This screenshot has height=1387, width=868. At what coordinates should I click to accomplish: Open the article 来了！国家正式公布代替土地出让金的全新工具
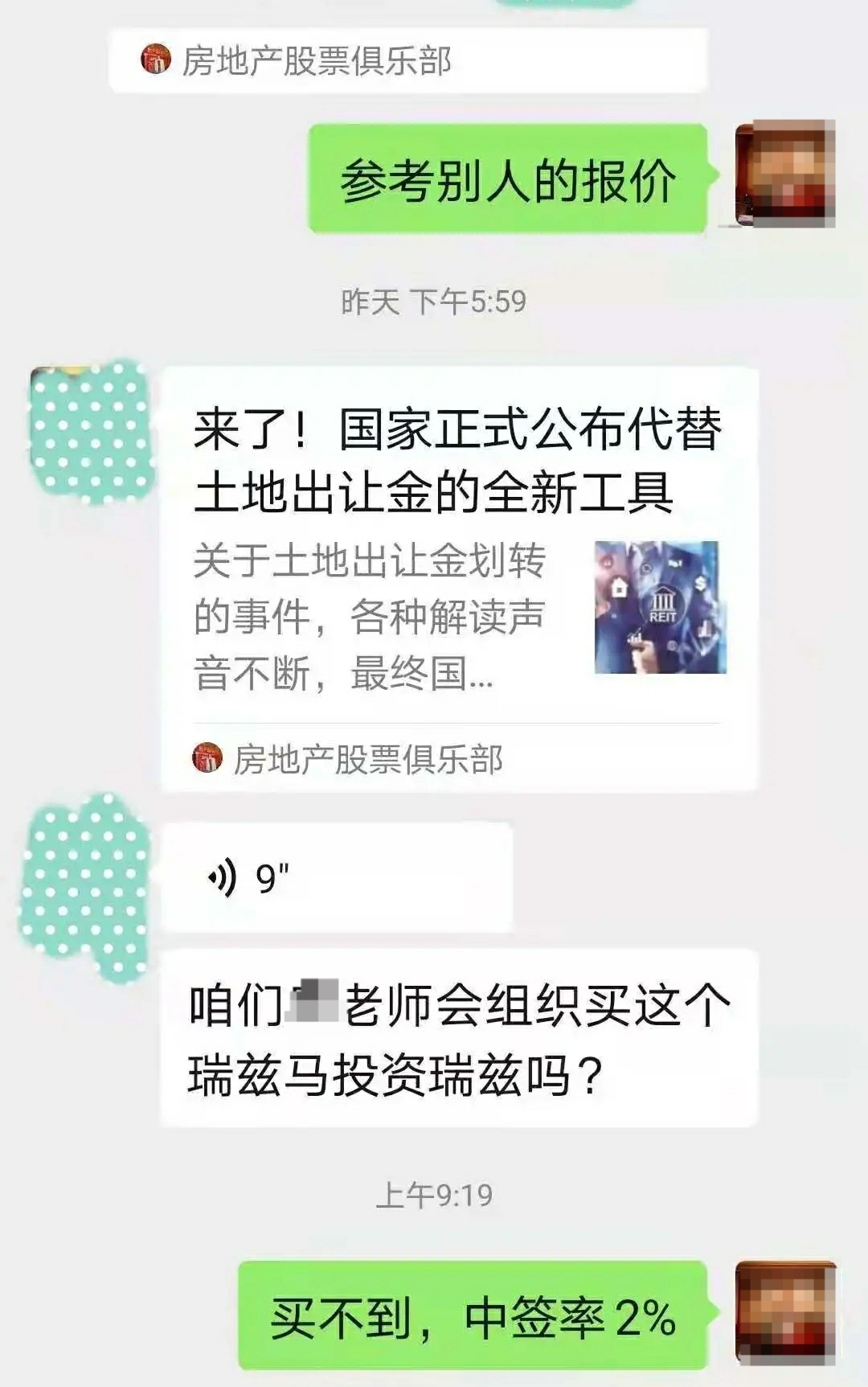[x=458, y=462]
